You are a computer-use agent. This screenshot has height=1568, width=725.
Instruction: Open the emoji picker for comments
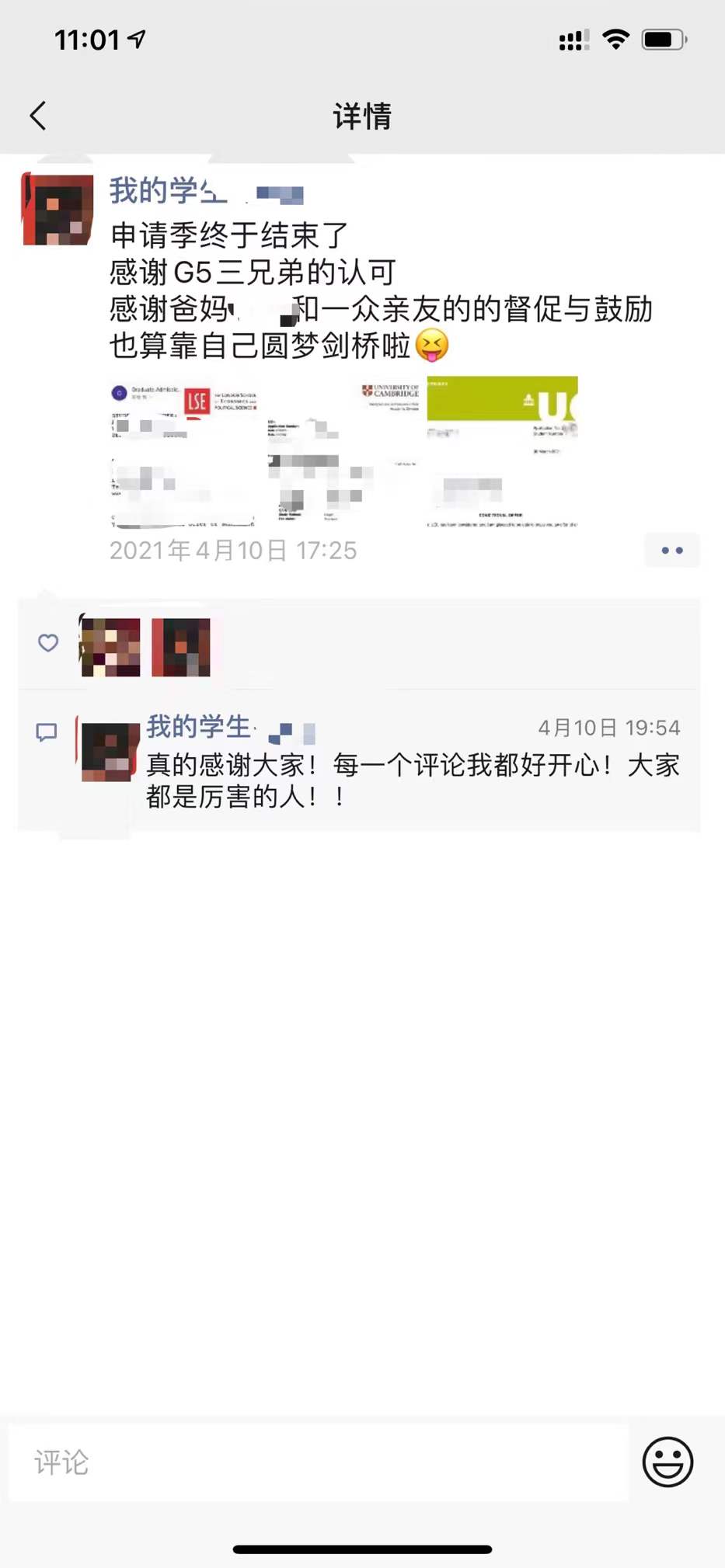tap(667, 1462)
